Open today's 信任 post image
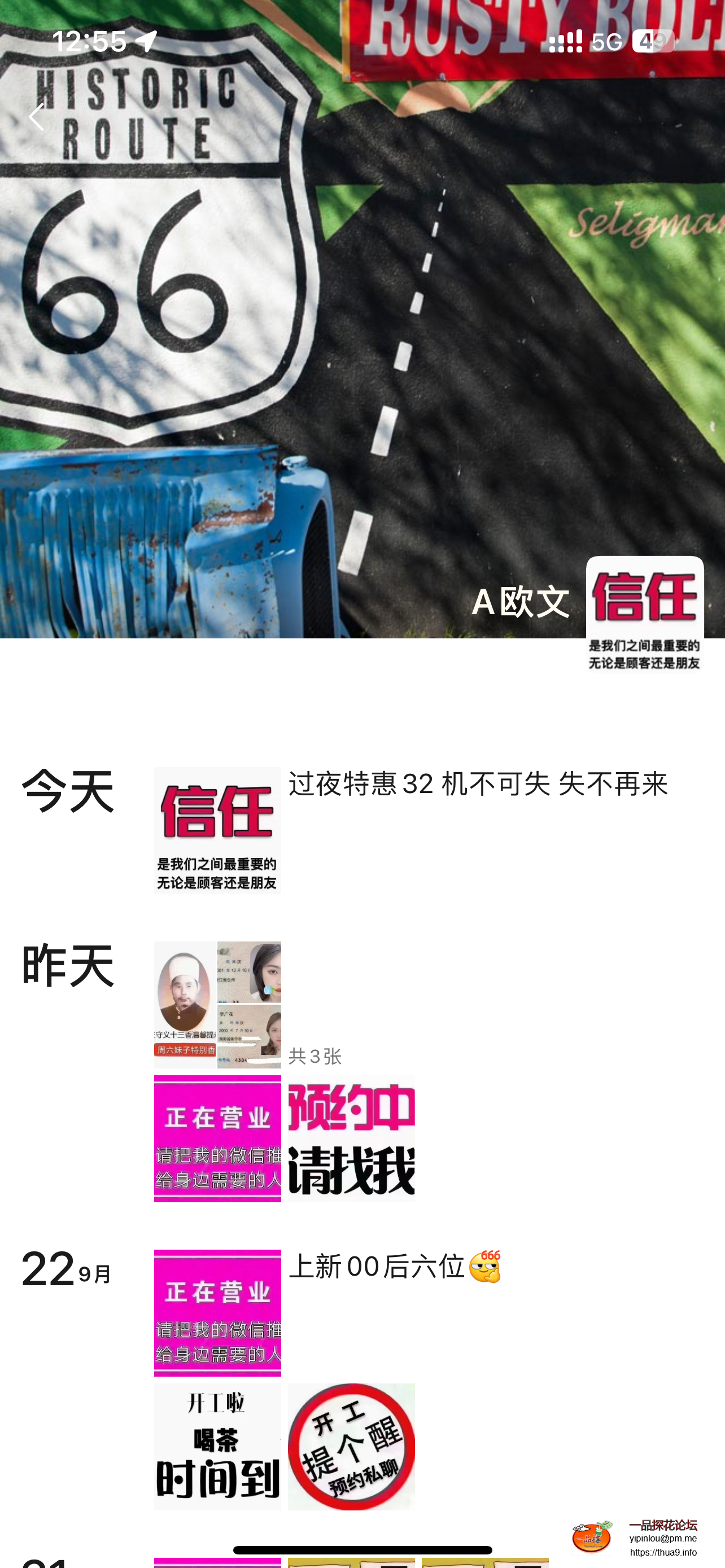The width and height of the screenshot is (725, 1568). click(x=217, y=830)
